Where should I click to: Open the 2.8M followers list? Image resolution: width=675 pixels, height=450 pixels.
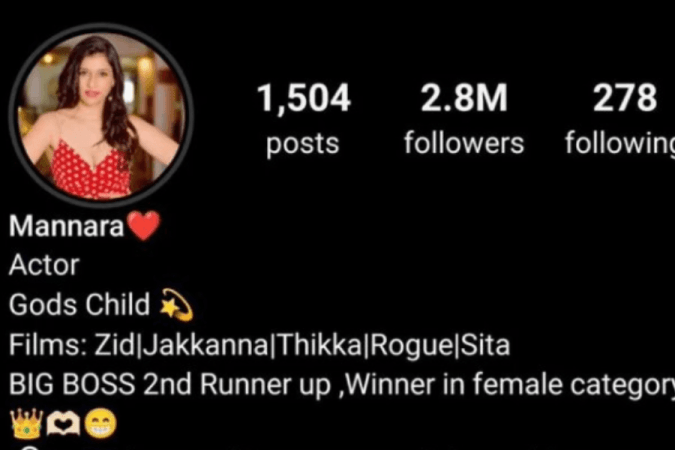[x=464, y=120]
